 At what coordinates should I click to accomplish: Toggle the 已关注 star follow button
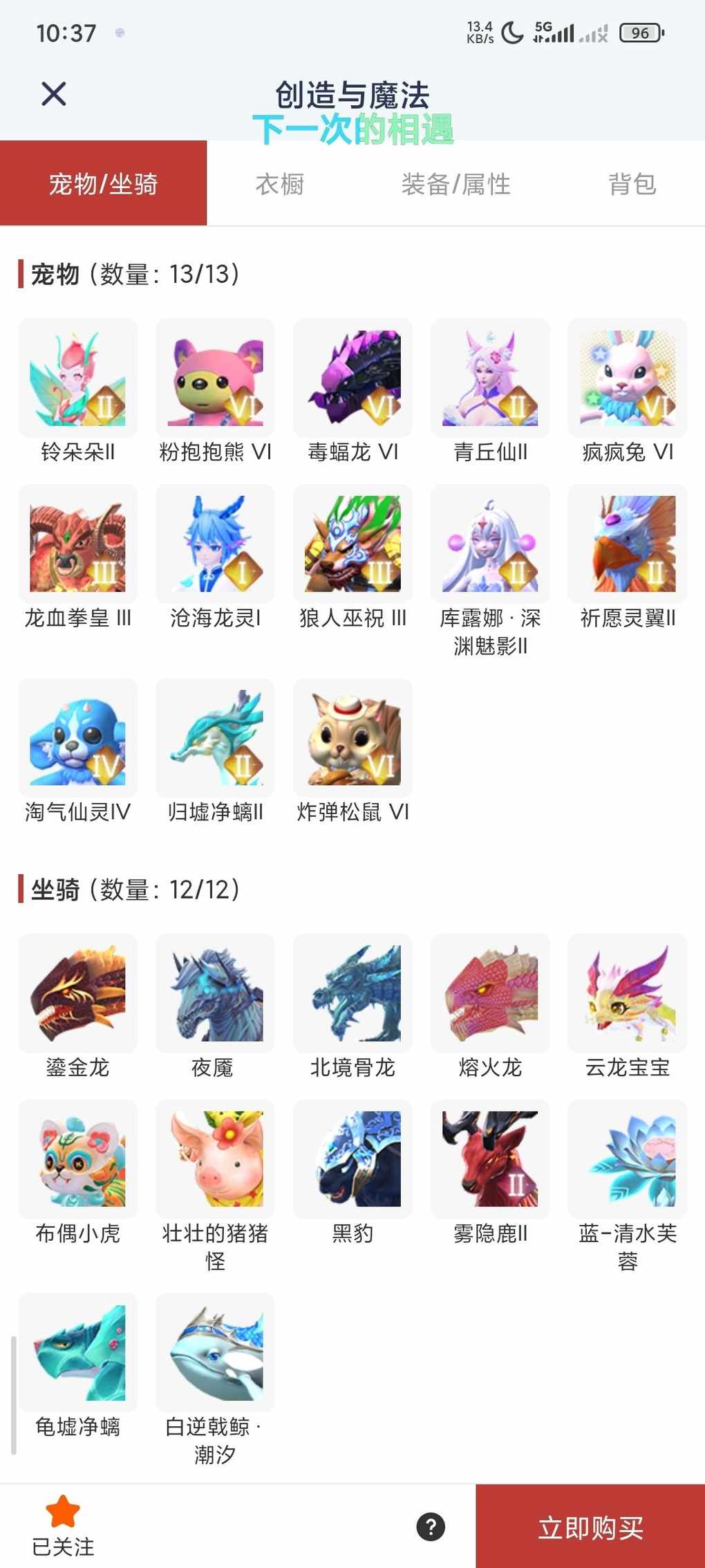pos(63,1526)
